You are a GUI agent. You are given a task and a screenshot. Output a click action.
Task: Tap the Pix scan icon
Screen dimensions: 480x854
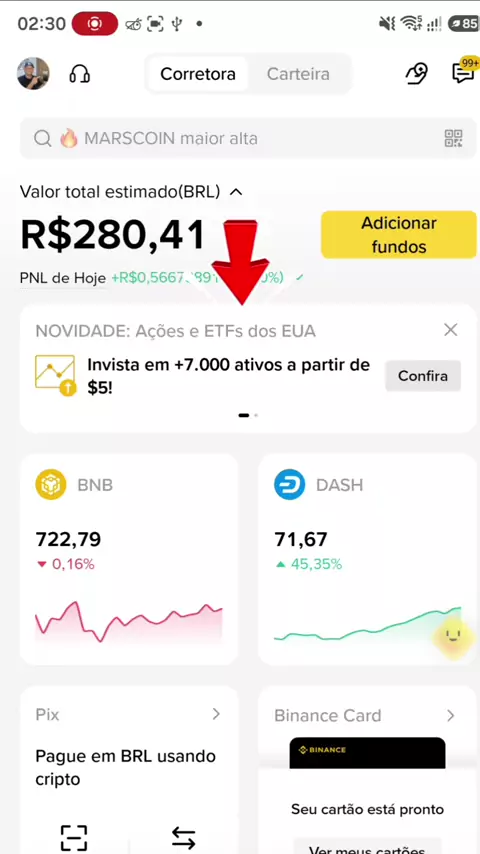point(74,838)
